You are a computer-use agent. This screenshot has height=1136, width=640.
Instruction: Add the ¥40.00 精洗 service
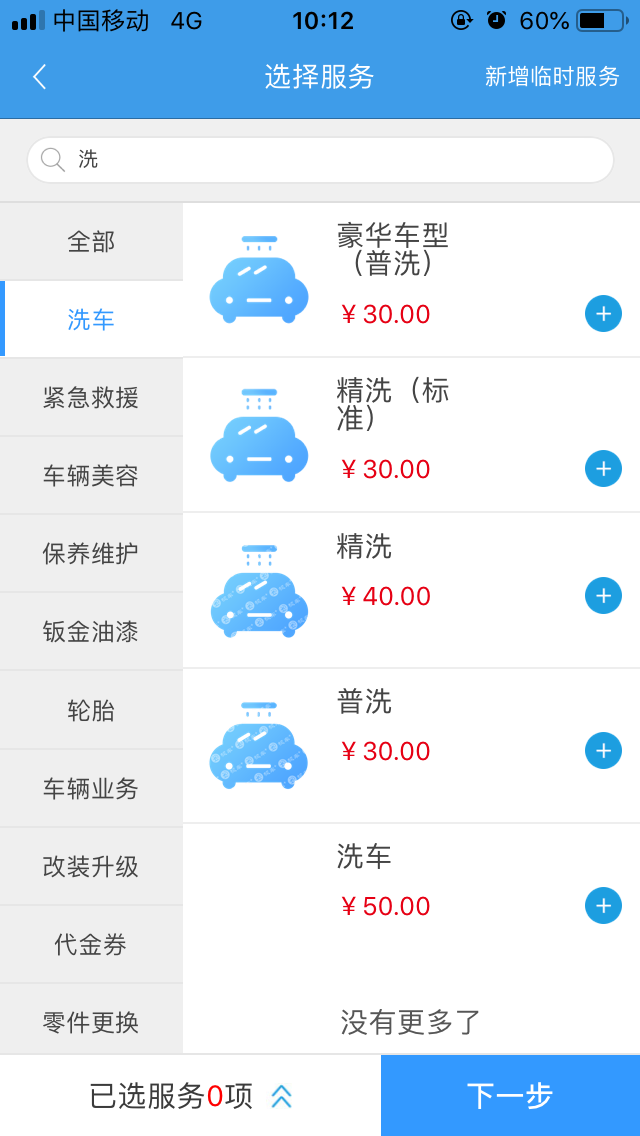603,596
